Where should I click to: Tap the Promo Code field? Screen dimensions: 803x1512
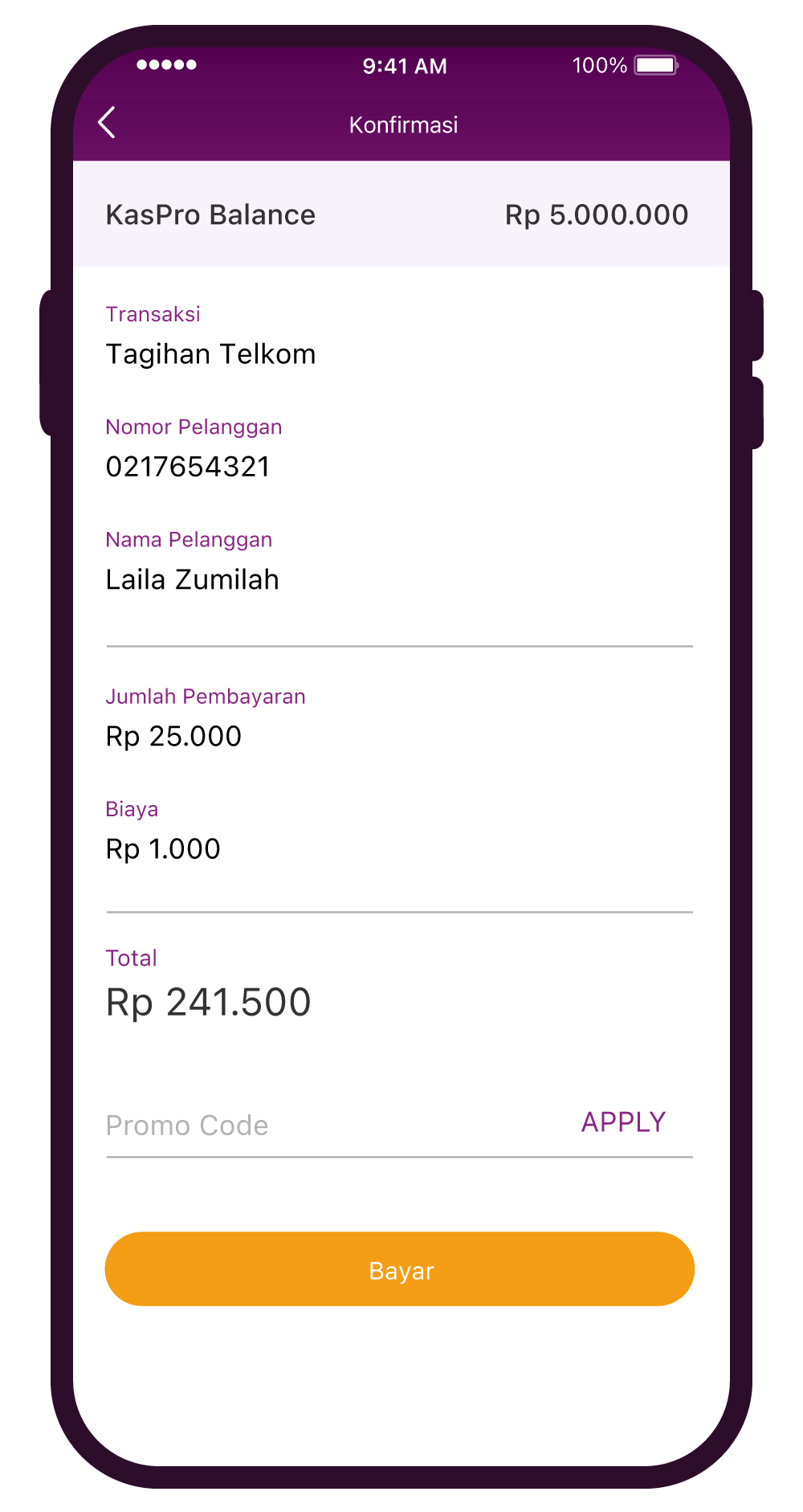click(x=321, y=1125)
